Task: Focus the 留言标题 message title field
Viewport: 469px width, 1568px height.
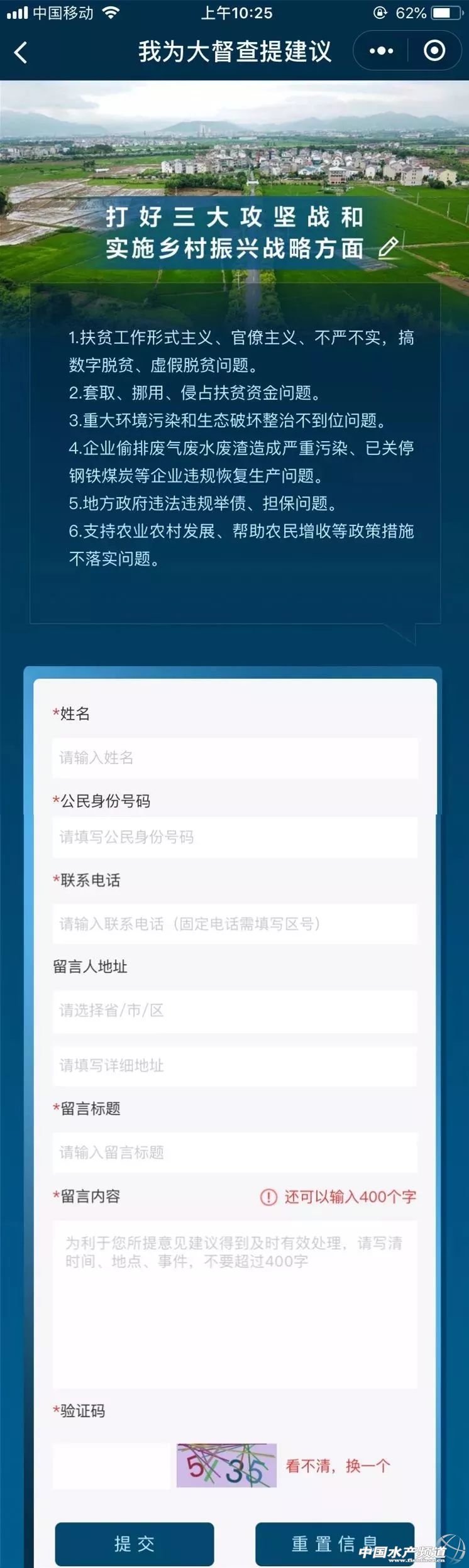Action: [x=234, y=1152]
